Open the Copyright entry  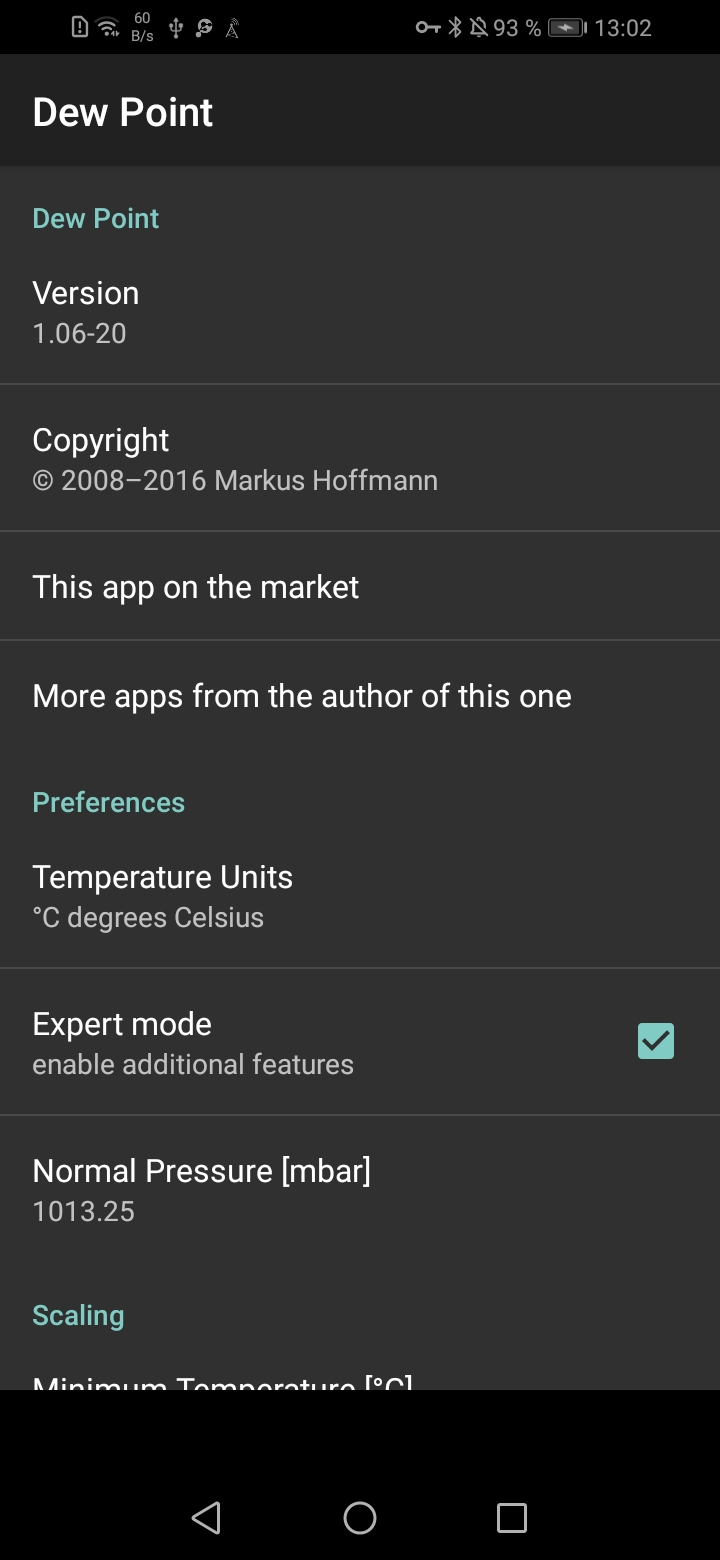click(x=360, y=459)
